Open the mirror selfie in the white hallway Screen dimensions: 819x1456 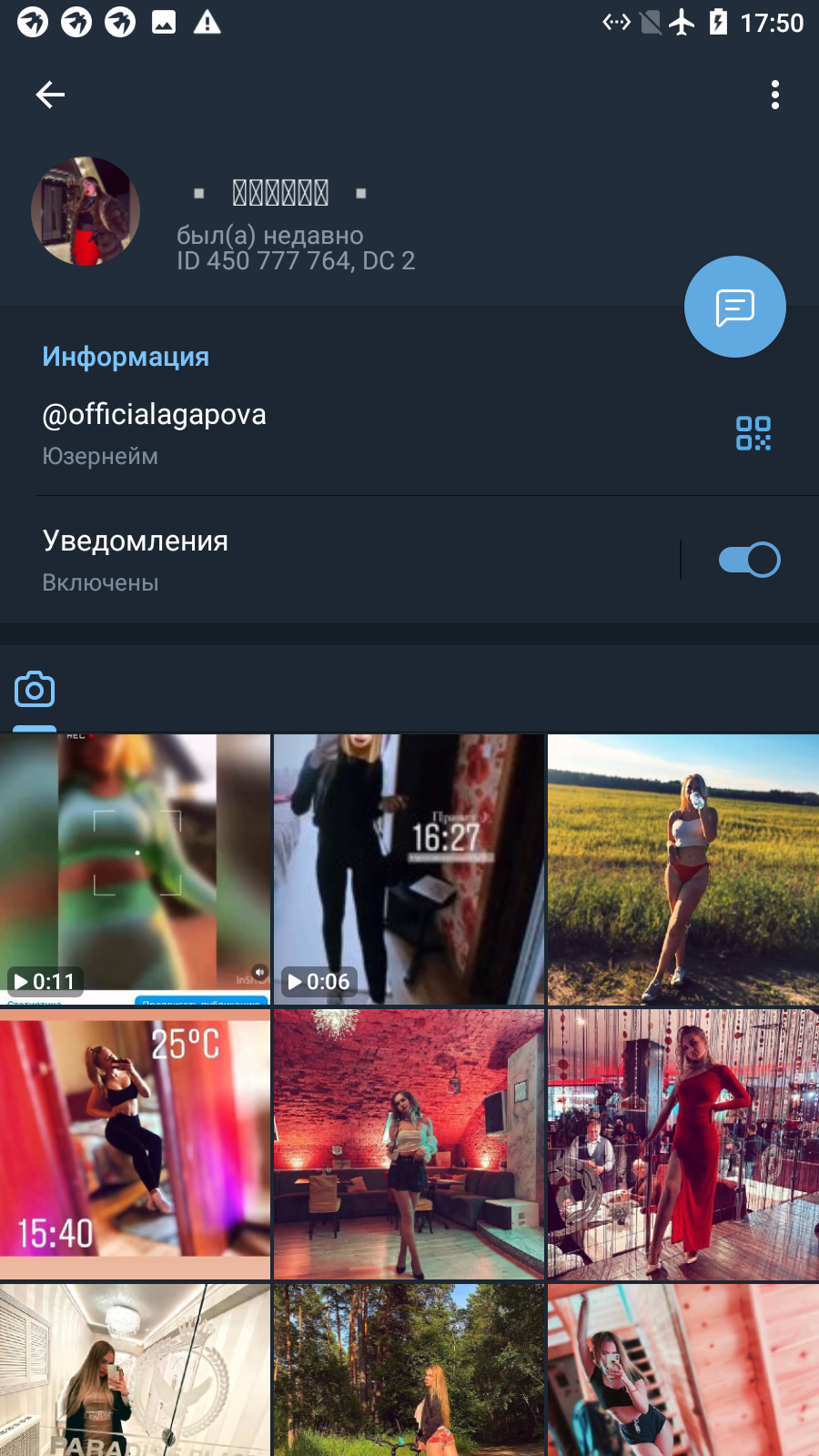click(x=135, y=1370)
